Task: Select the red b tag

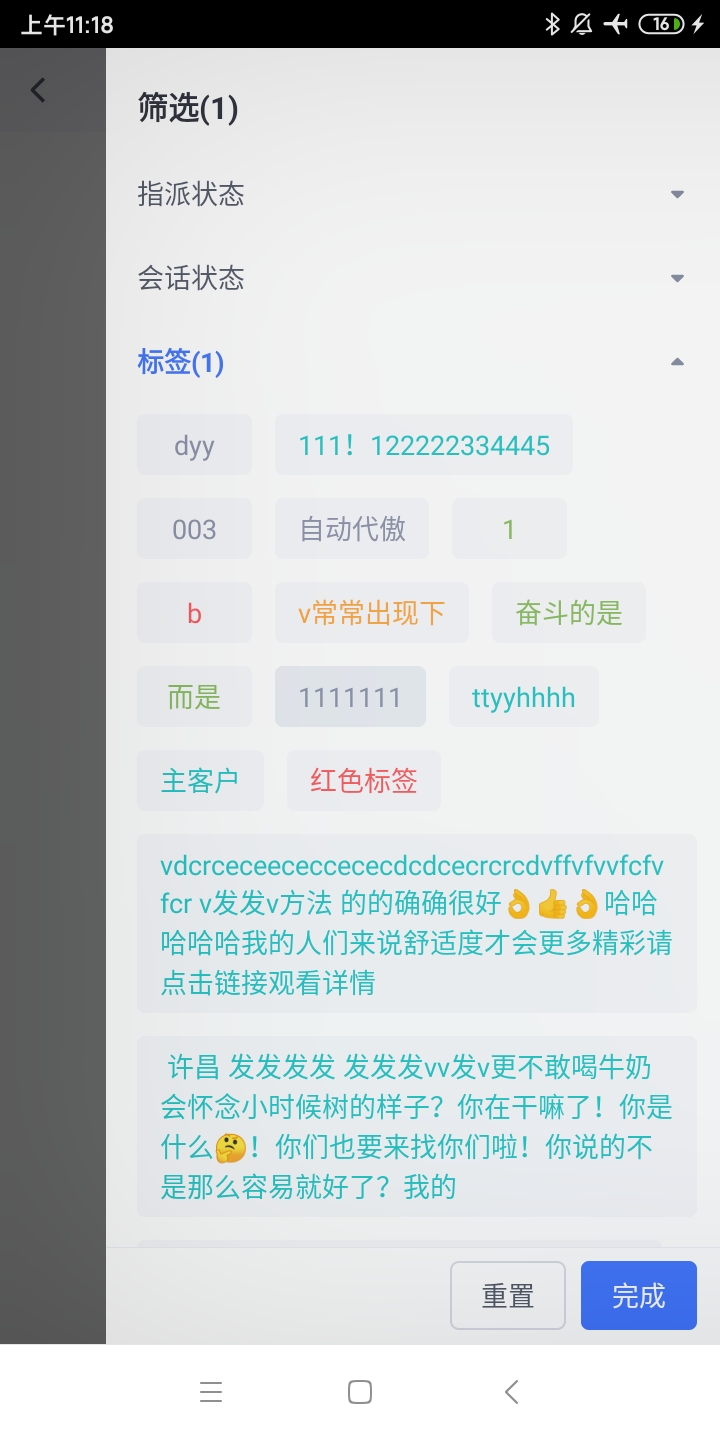Action: pyautogui.click(x=194, y=613)
